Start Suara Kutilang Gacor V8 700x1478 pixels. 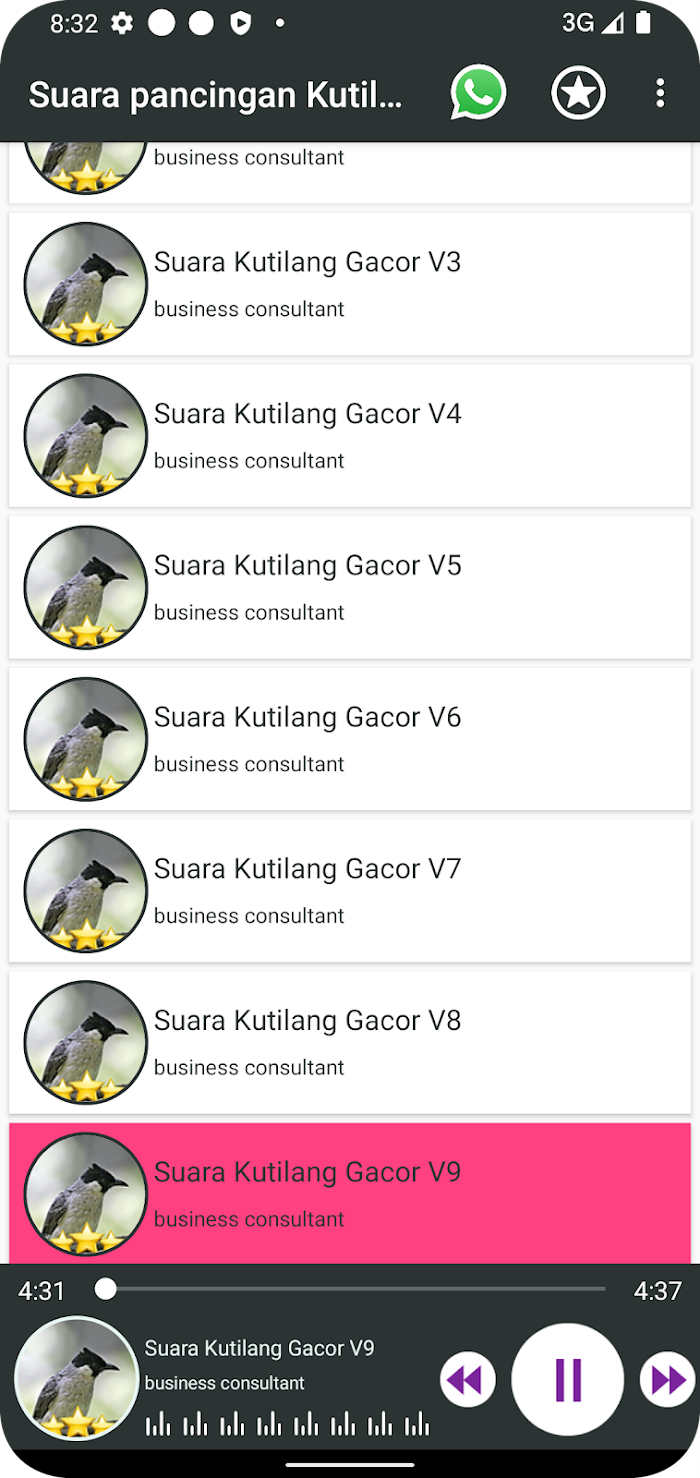pyautogui.click(x=350, y=1043)
